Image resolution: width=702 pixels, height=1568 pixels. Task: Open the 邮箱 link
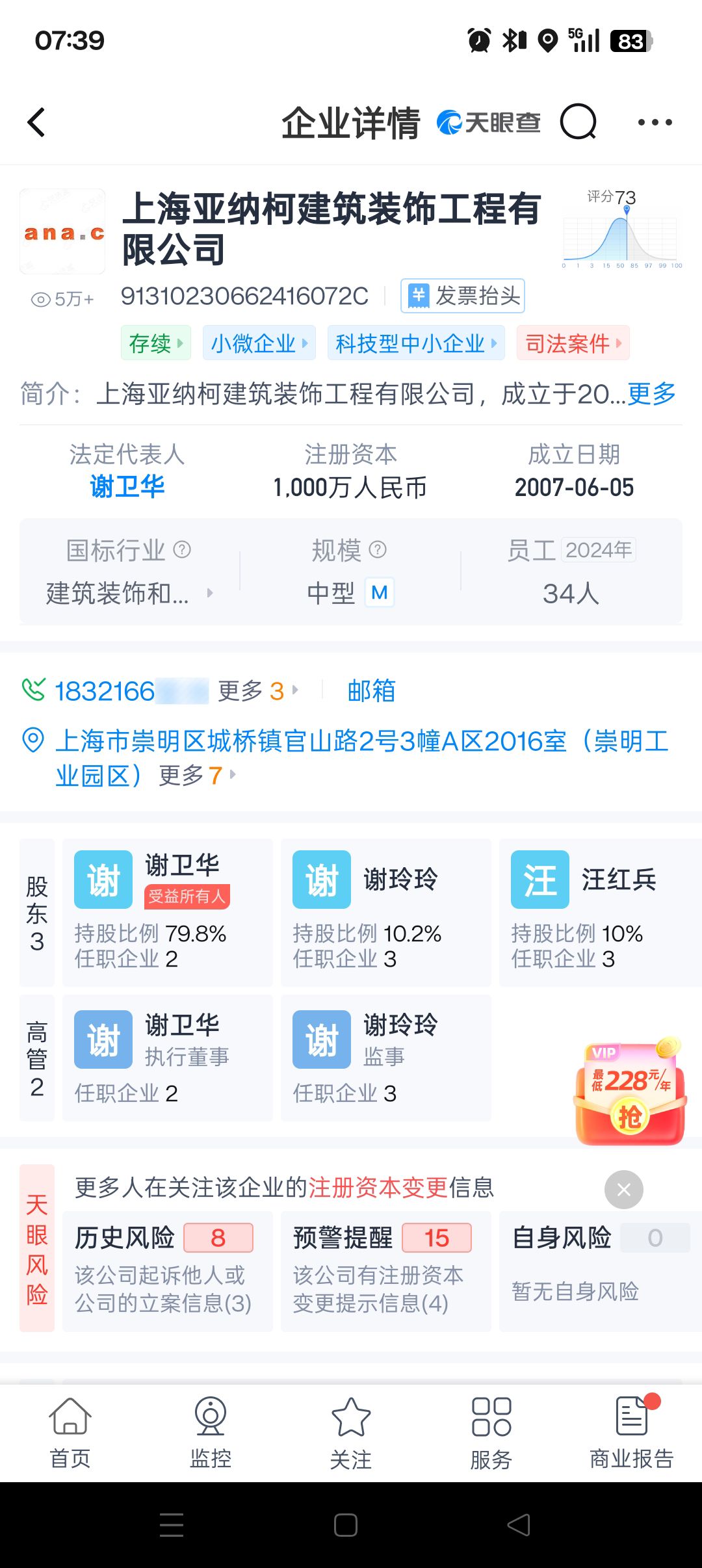371,691
